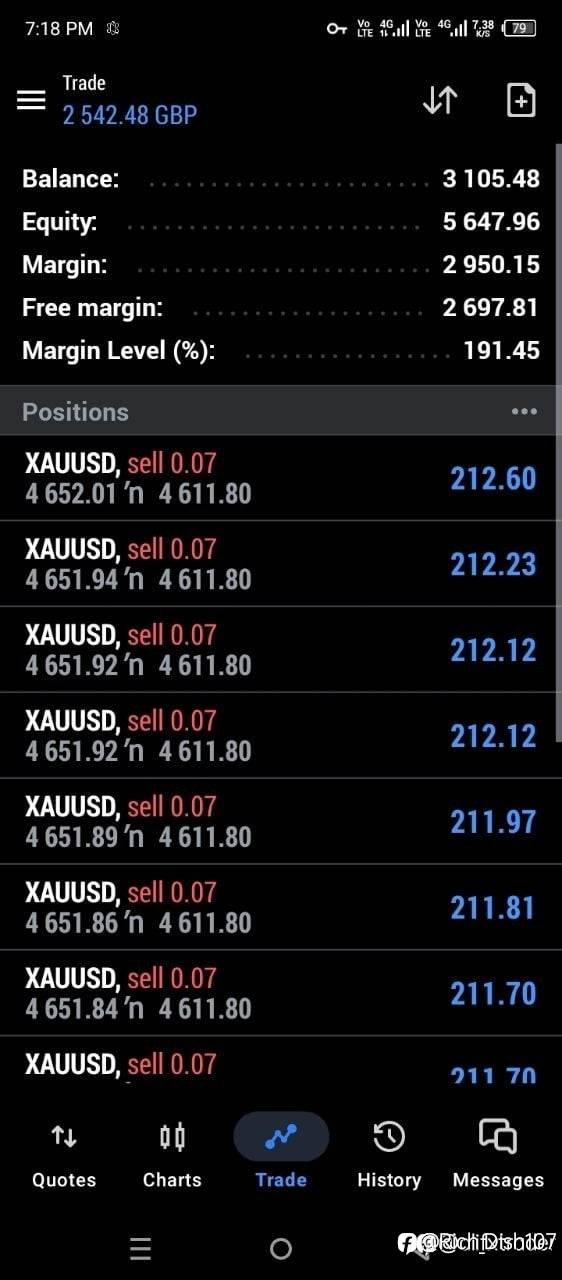Screen dimensions: 562x1280
Task: Open the Positions three-dot menu
Action: 524,412
